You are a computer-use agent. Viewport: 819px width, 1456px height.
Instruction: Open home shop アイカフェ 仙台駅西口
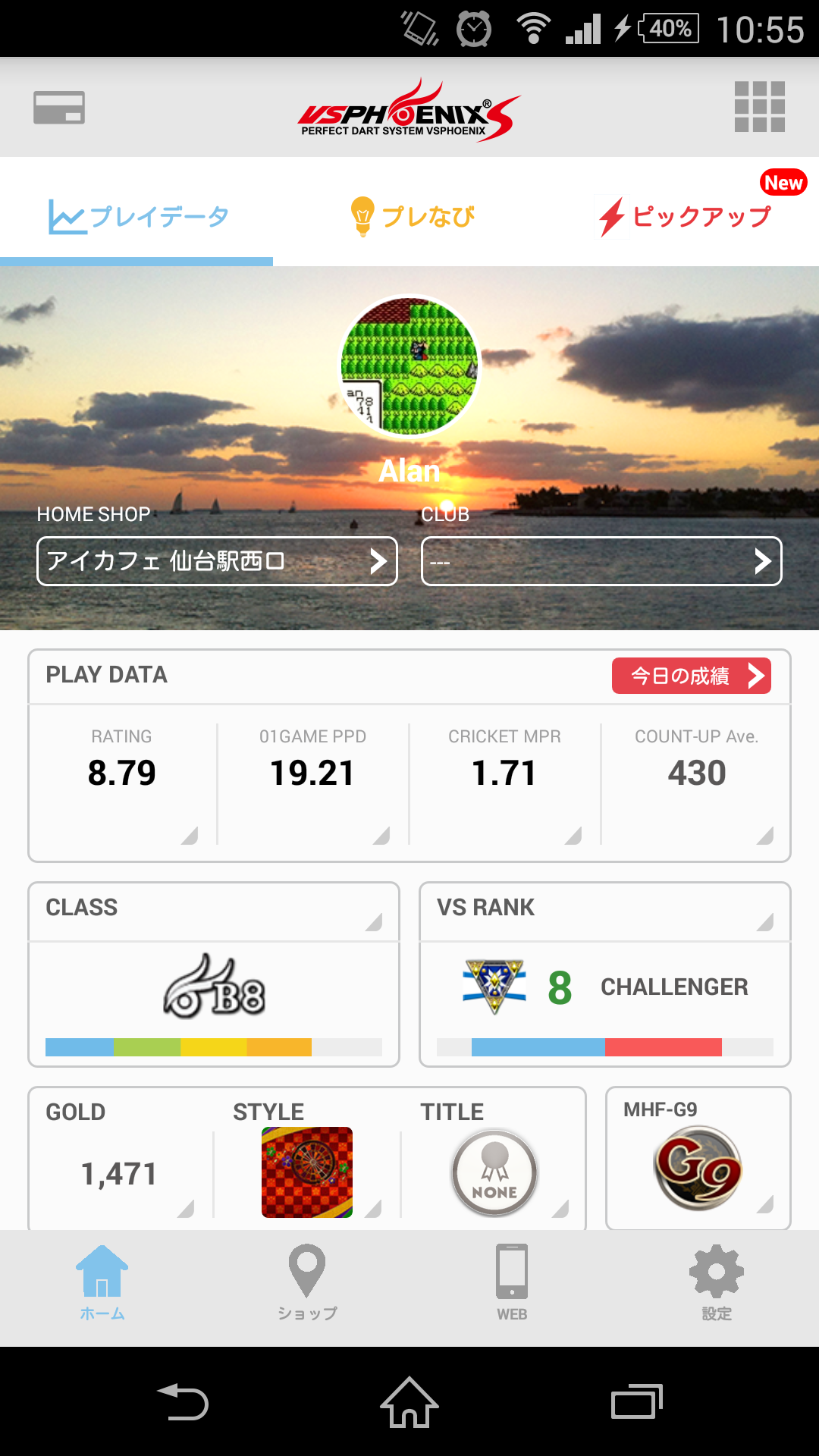tap(217, 561)
